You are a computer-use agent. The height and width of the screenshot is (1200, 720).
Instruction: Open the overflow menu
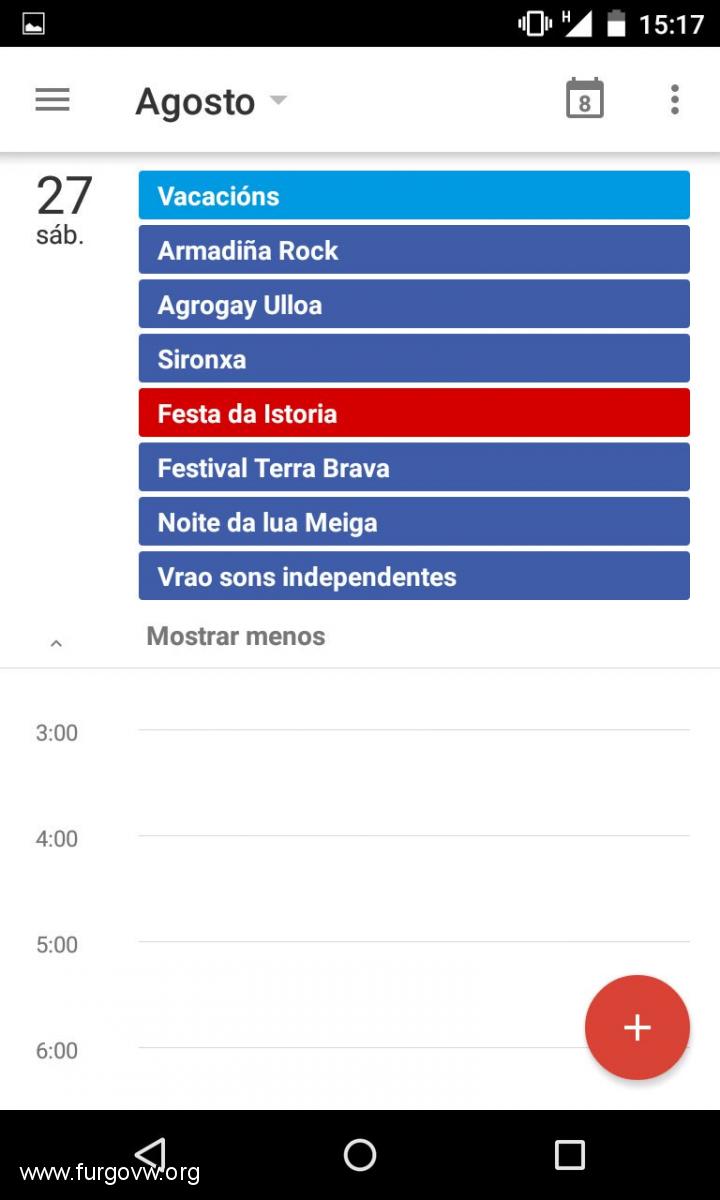[x=675, y=100]
